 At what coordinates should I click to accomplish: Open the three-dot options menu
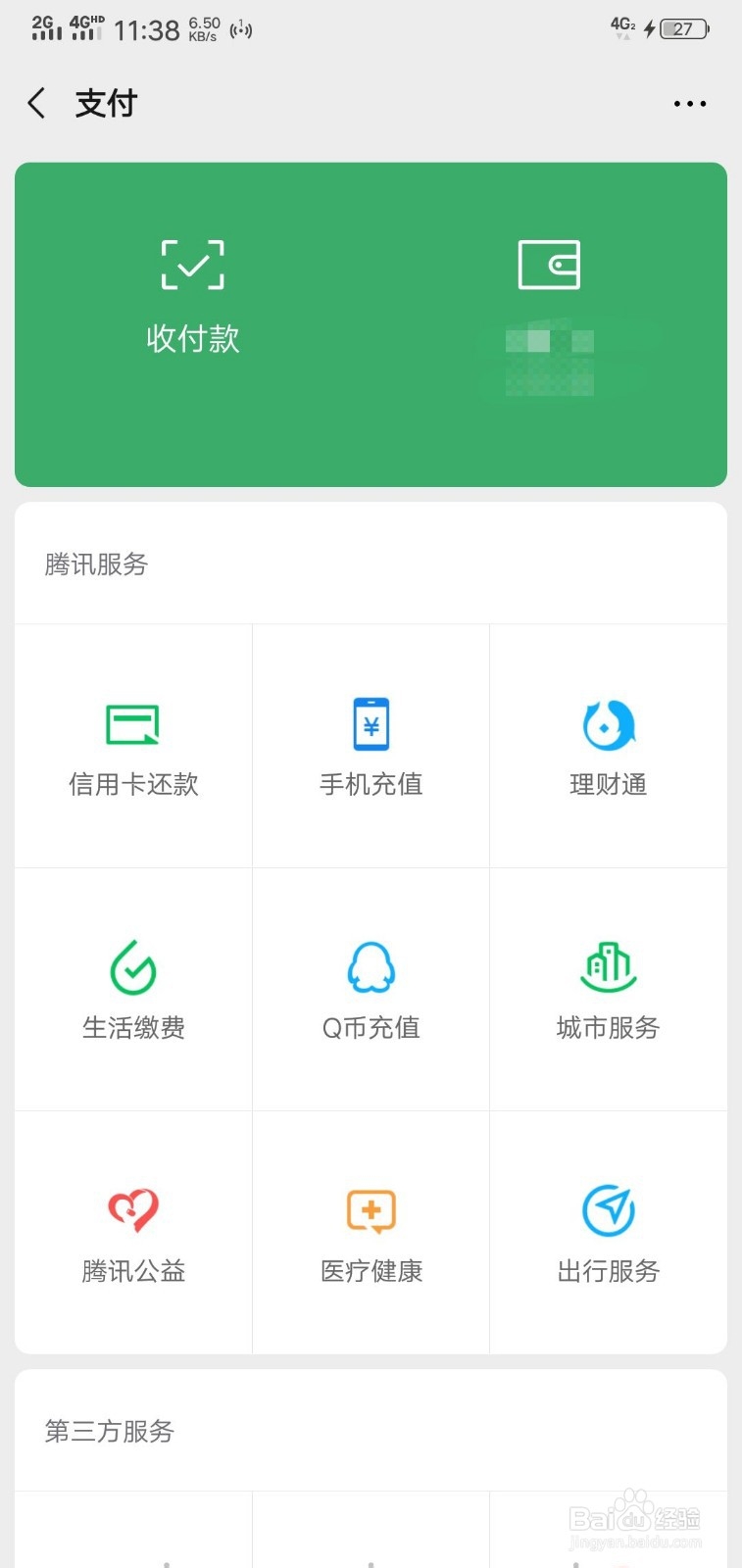click(689, 103)
